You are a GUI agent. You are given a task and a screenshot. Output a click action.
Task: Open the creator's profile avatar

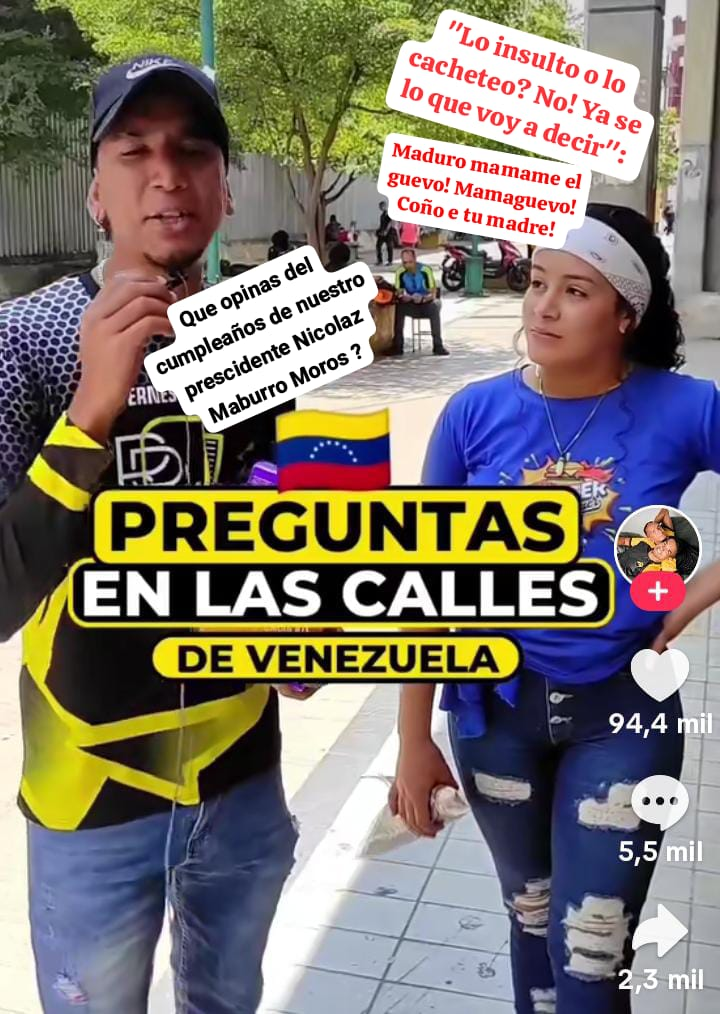click(657, 545)
